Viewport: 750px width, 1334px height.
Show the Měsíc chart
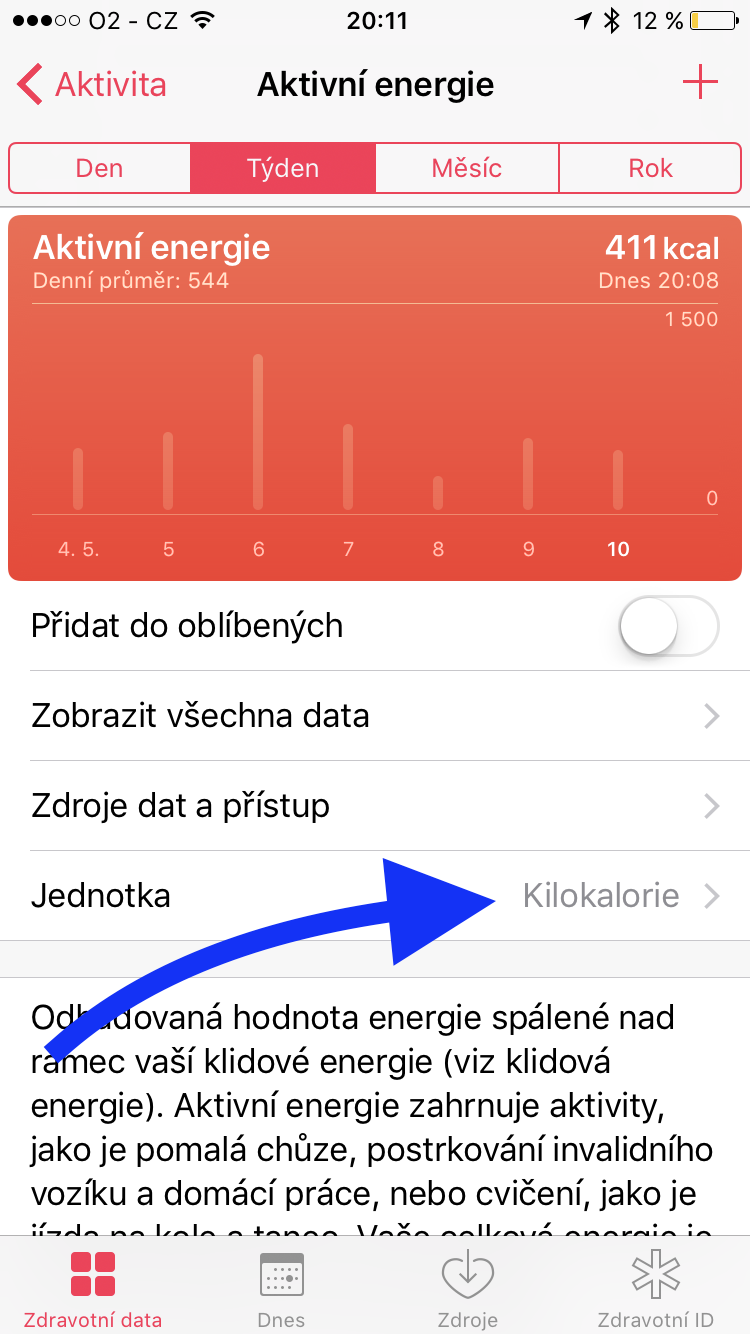[x=467, y=168]
